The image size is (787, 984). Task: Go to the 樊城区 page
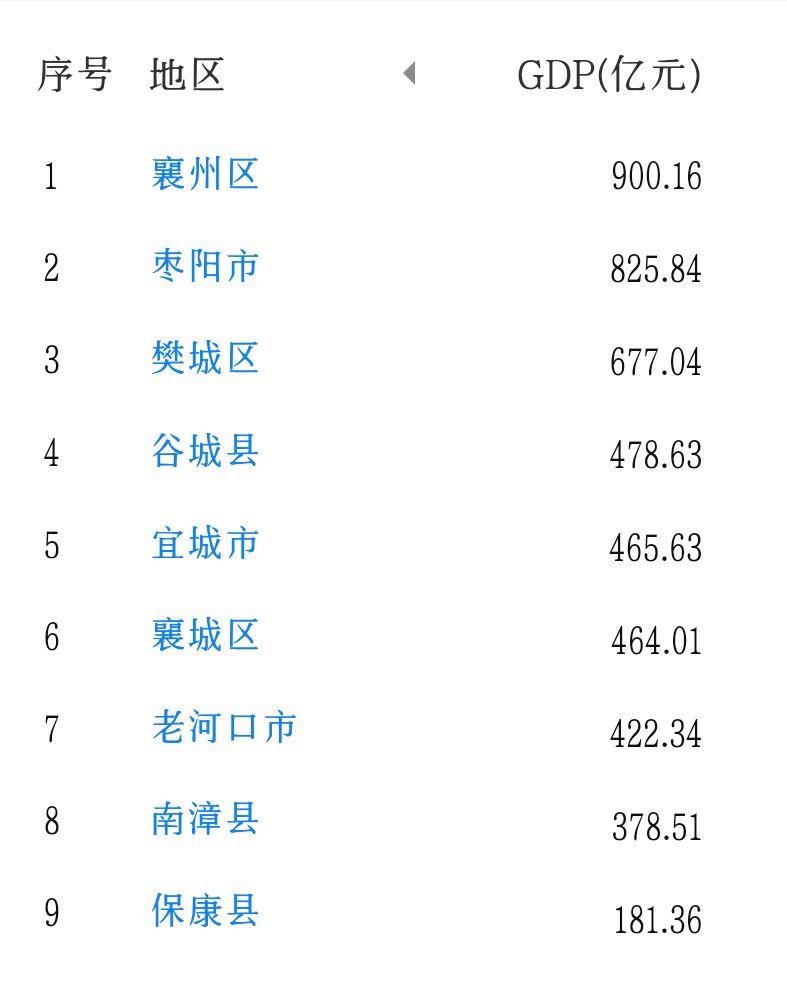[205, 358]
